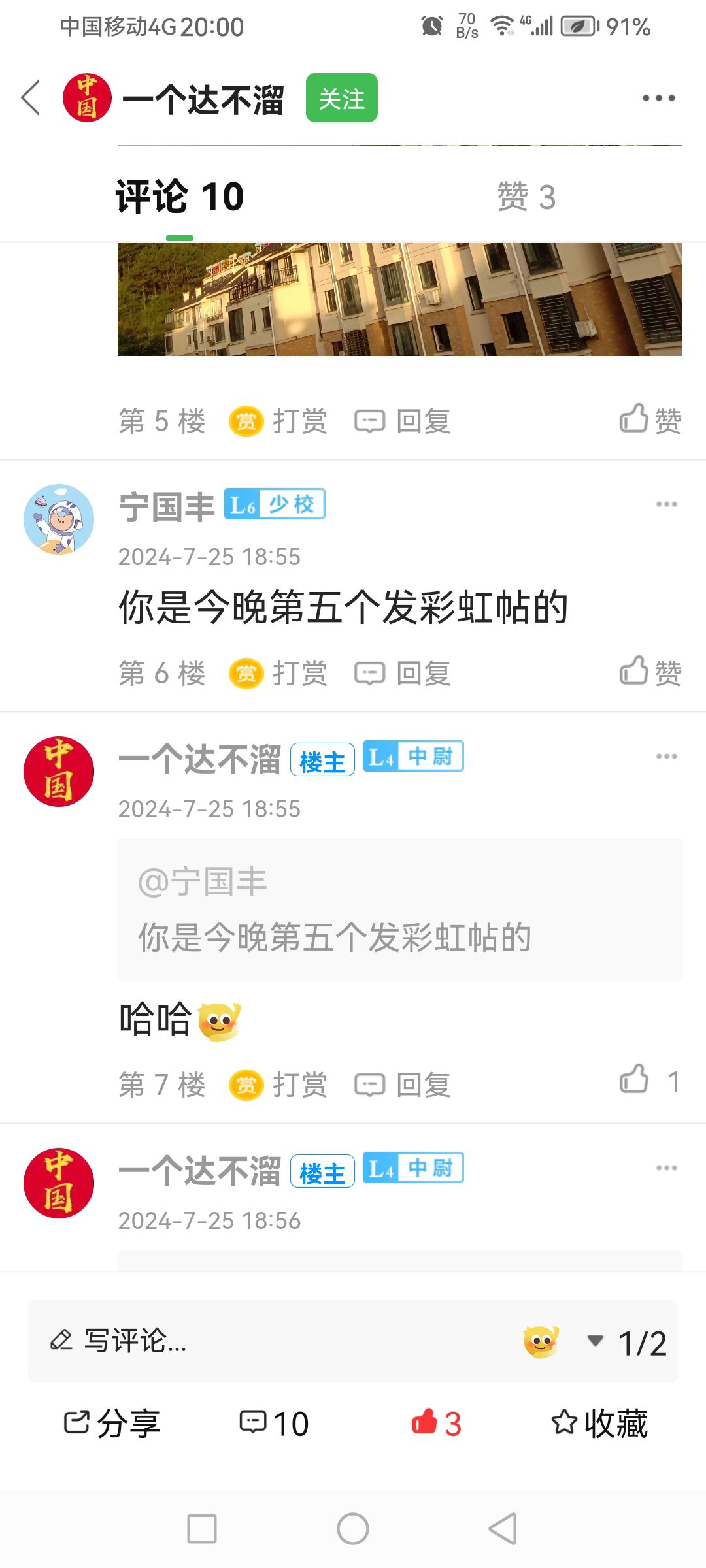Open 宁国丰's profile avatar
Viewport: 706px width, 1568px height.
[x=59, y=519]
